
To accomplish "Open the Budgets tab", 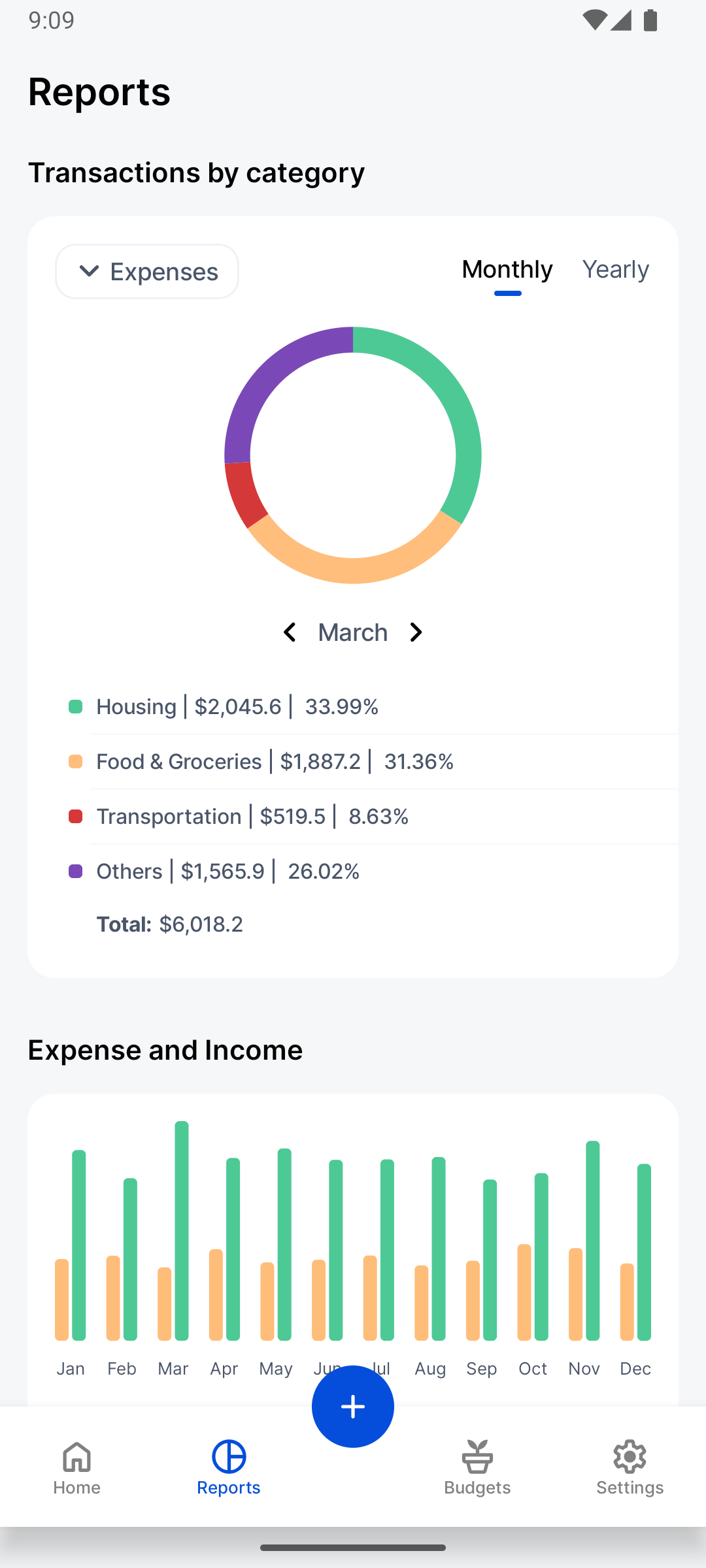I will pos(477,1467).
